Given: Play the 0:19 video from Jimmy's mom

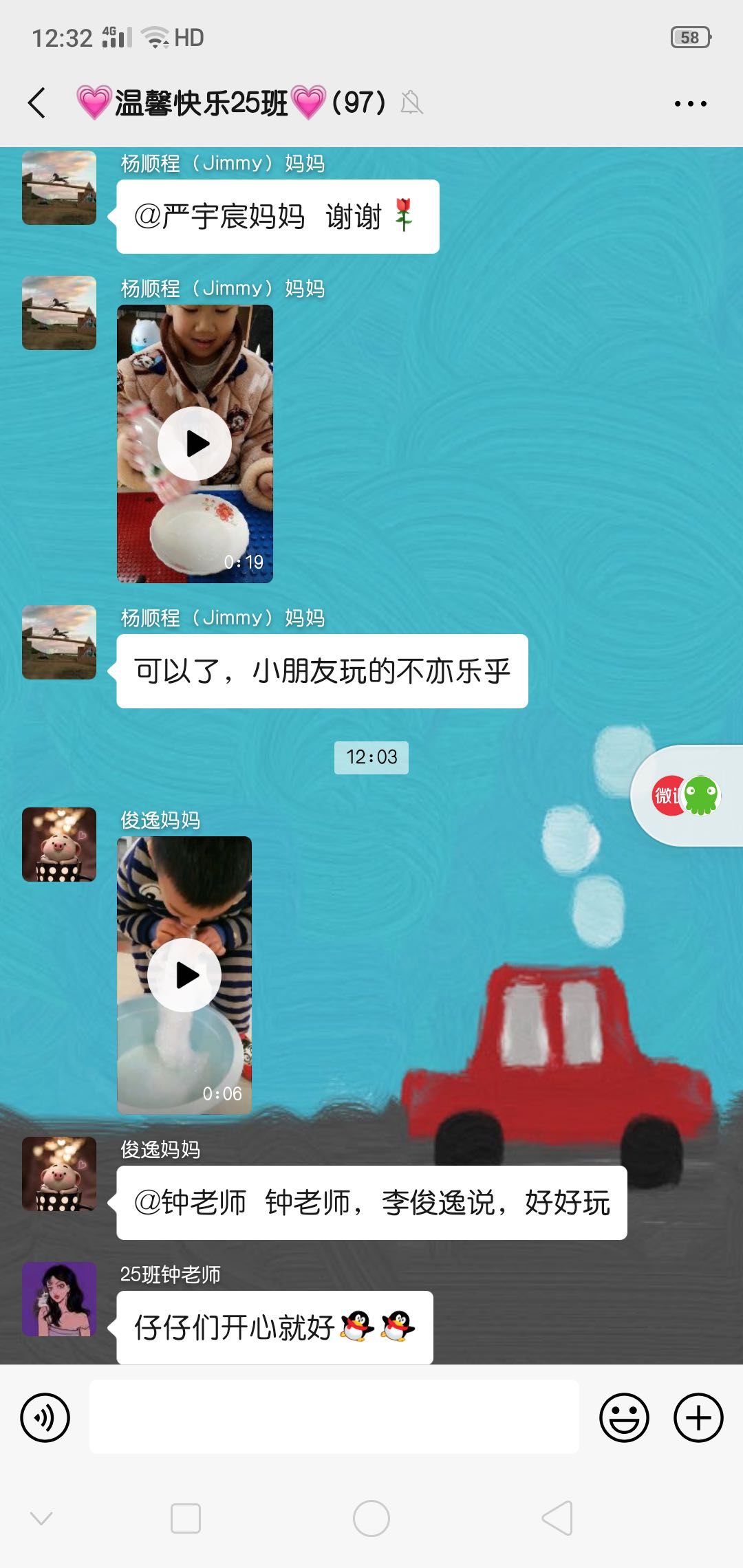Looking at the screenshot, I should point(195,444).
